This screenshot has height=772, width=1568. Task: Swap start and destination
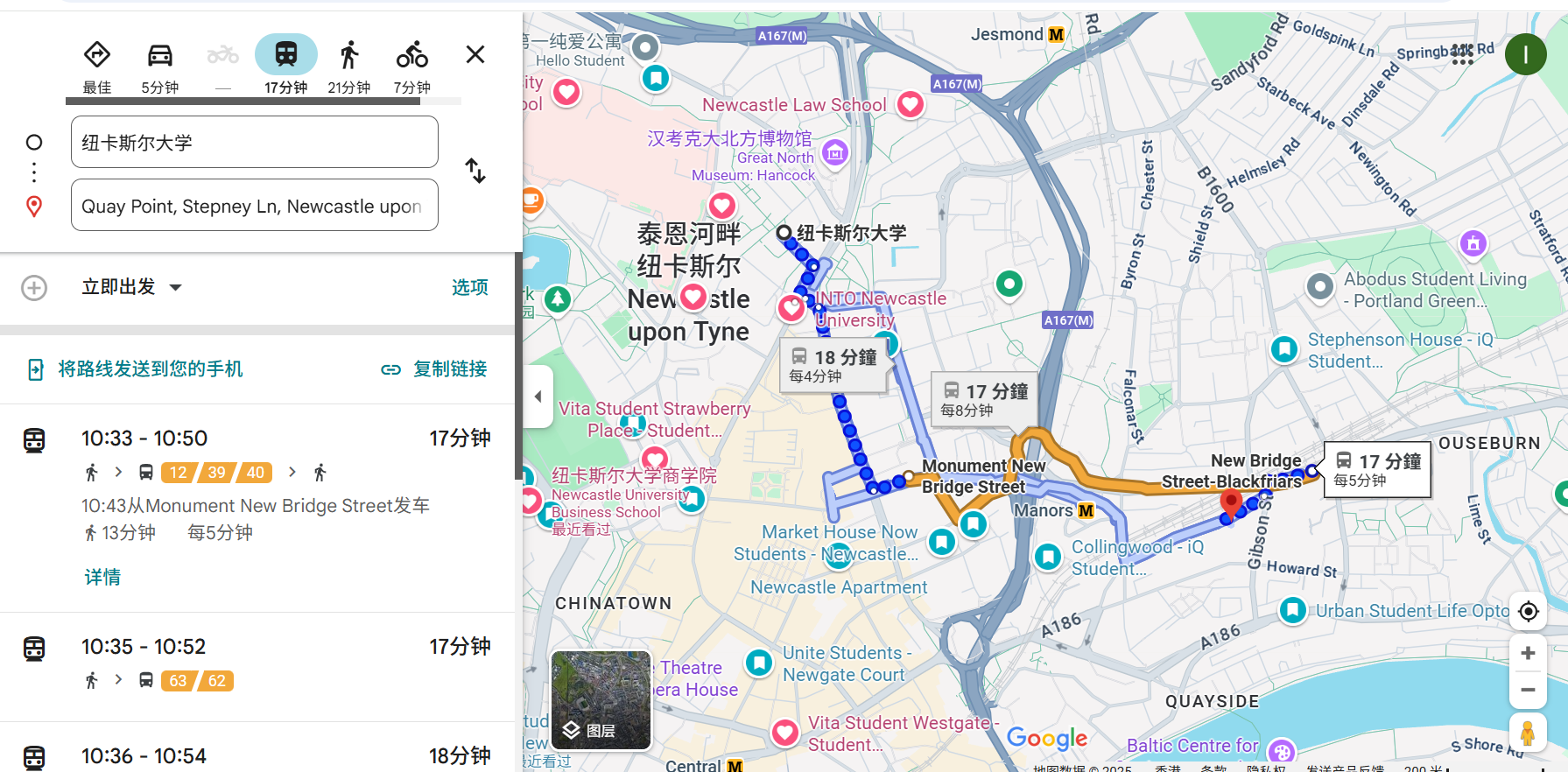(x=475, y=171)
